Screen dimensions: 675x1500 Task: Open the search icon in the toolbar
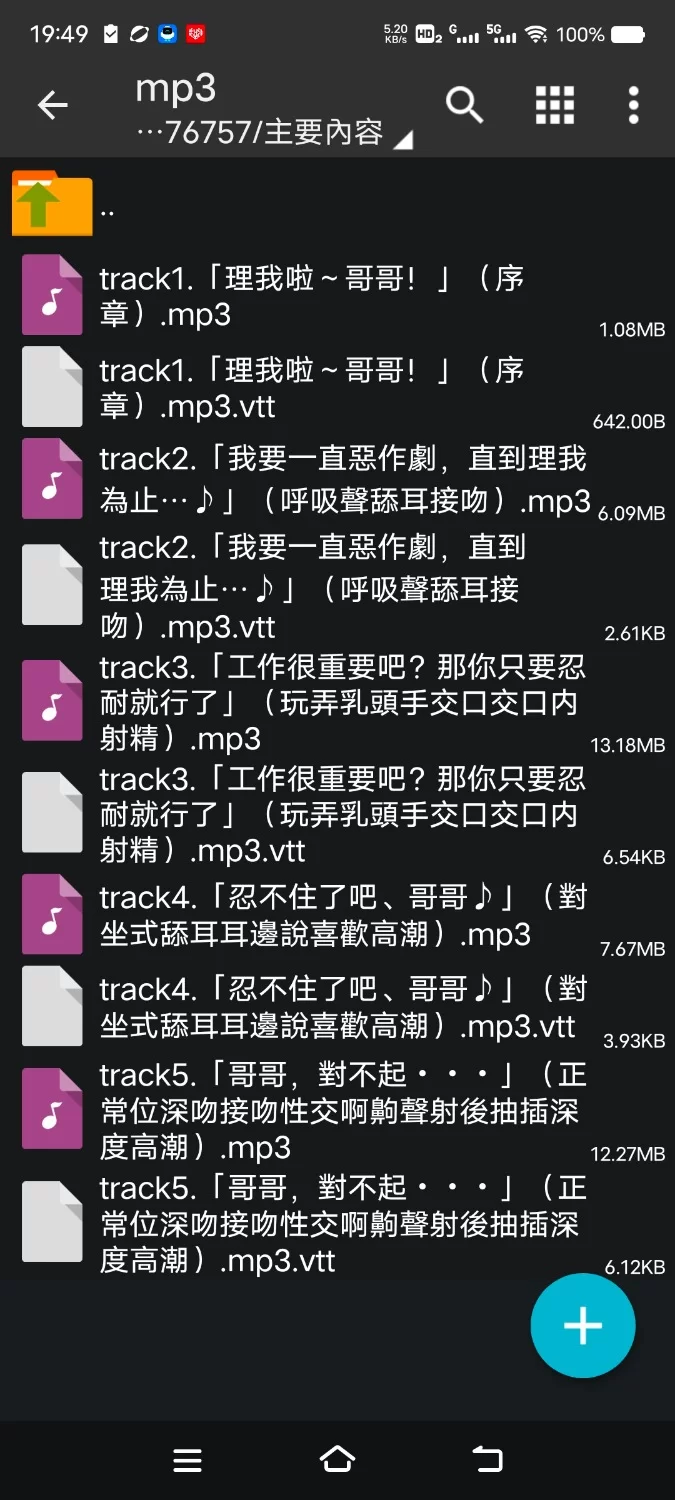click(464, 104)
